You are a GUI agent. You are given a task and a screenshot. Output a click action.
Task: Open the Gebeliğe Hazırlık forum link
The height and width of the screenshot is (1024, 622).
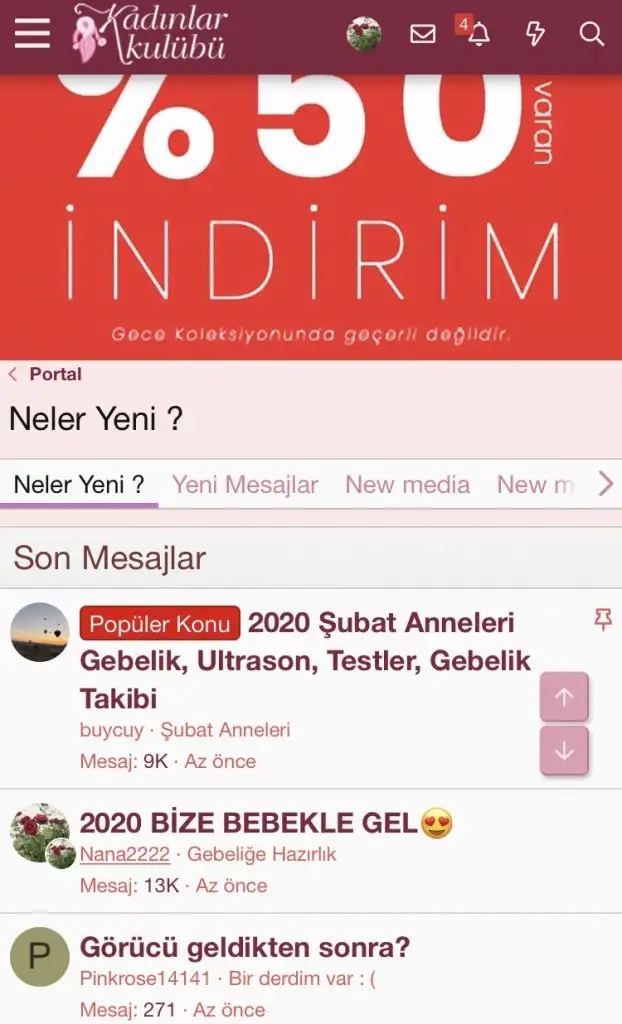pyautogui.click(x=261, y=854)
